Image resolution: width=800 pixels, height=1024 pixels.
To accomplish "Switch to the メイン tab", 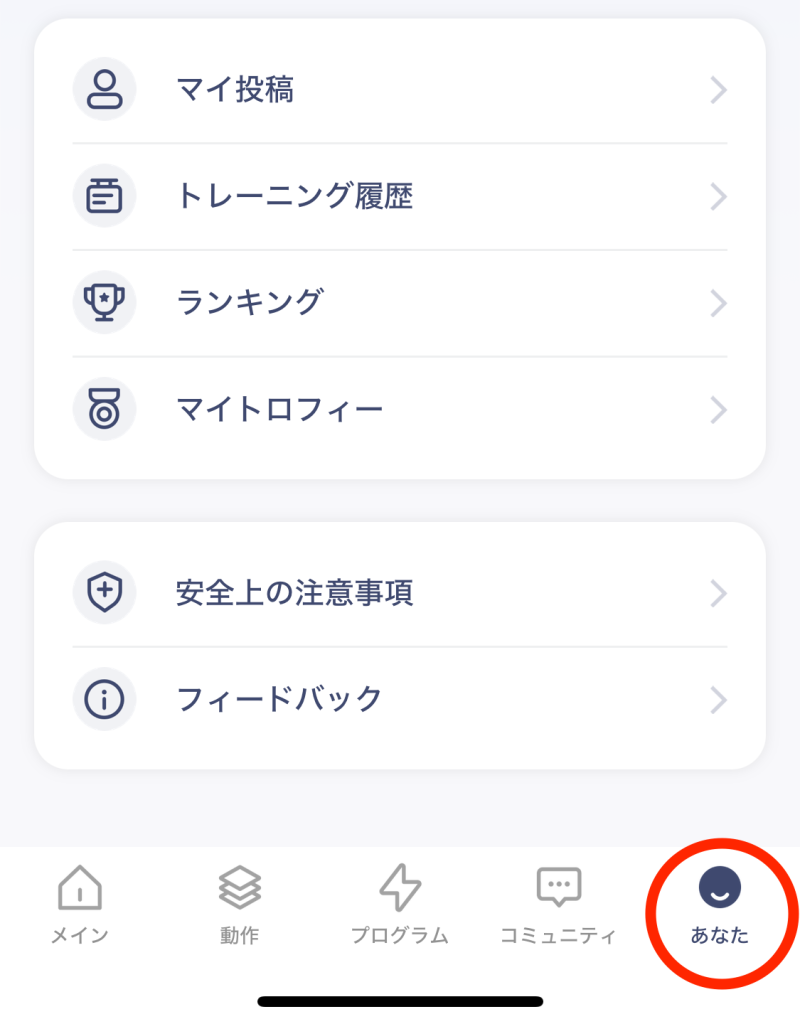I will click(x=80, y=906).
